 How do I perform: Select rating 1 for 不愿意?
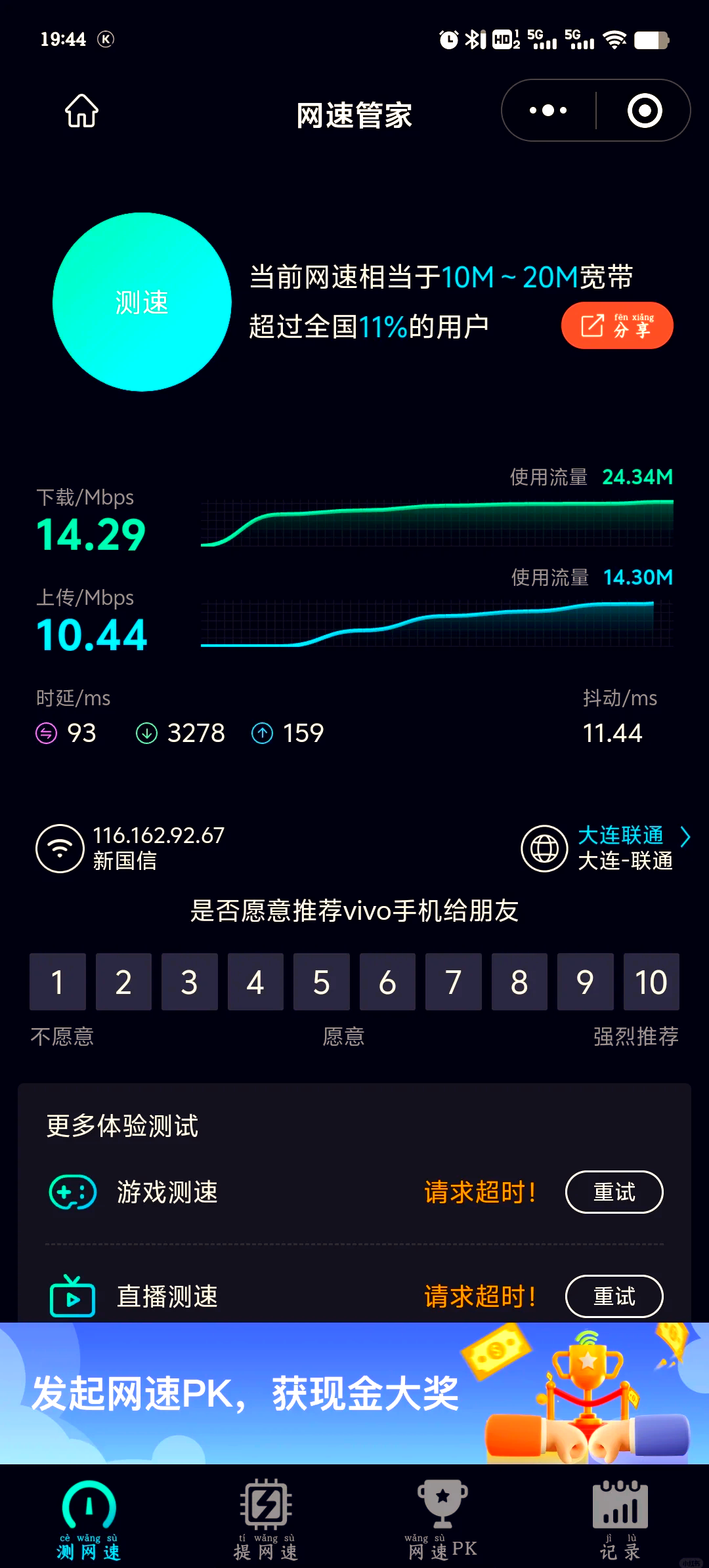coord(57,981)
